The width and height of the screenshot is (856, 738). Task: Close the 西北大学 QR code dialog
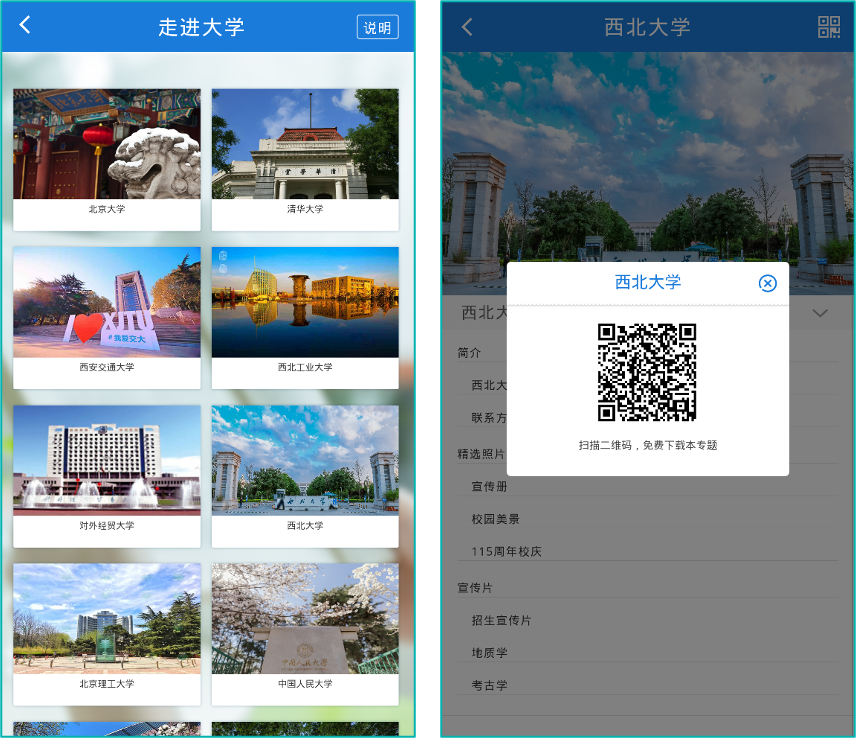(x=767, y=283)
